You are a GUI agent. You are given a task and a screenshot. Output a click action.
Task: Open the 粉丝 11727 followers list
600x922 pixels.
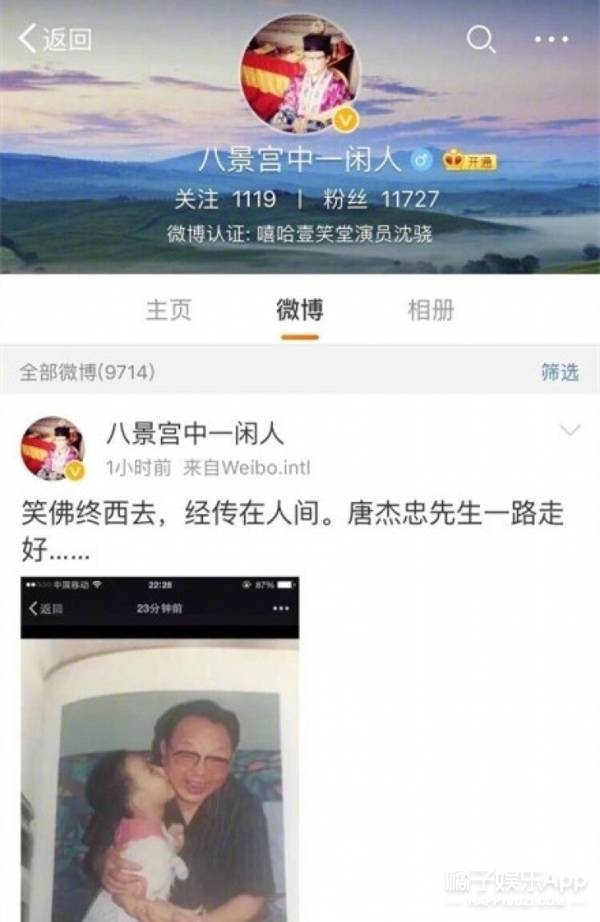click(x=381, y=199)
